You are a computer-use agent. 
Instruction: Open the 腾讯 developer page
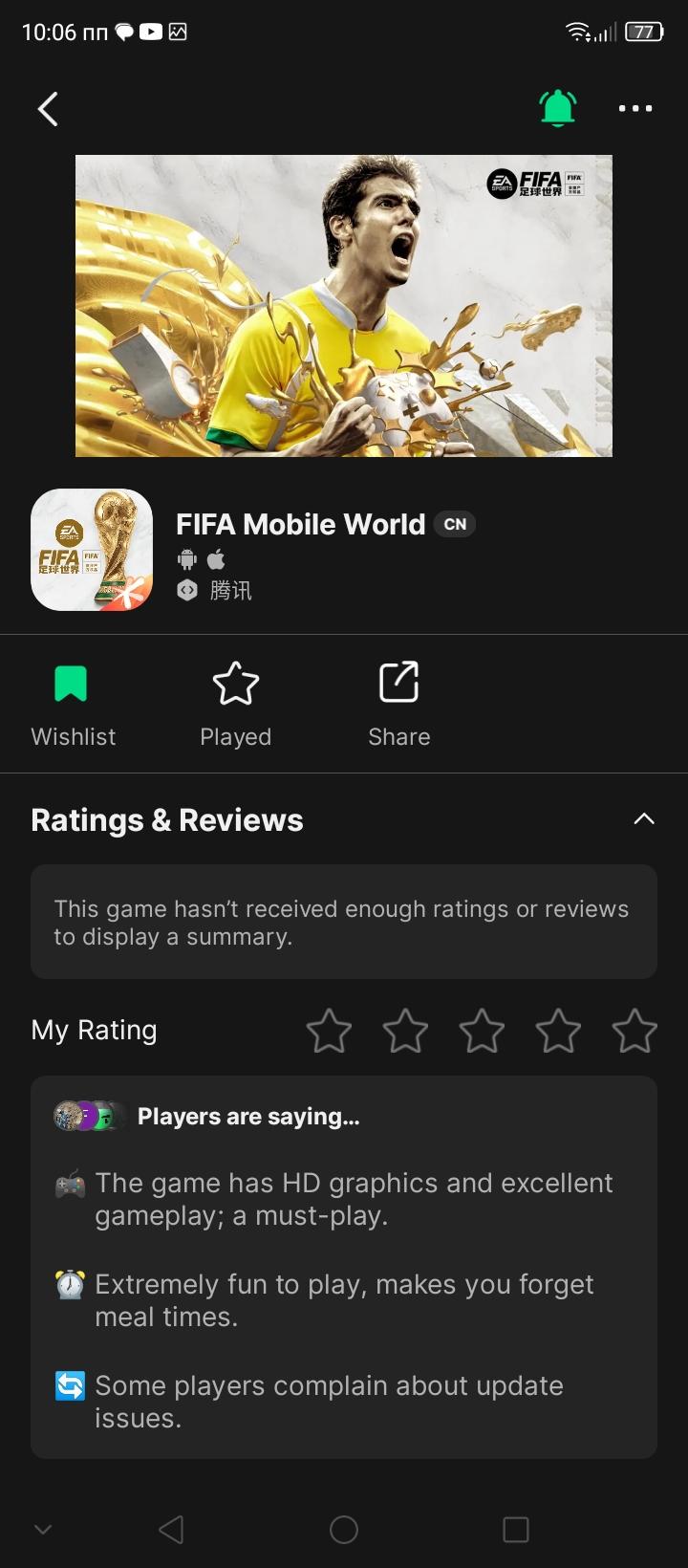tap(229, 591)
